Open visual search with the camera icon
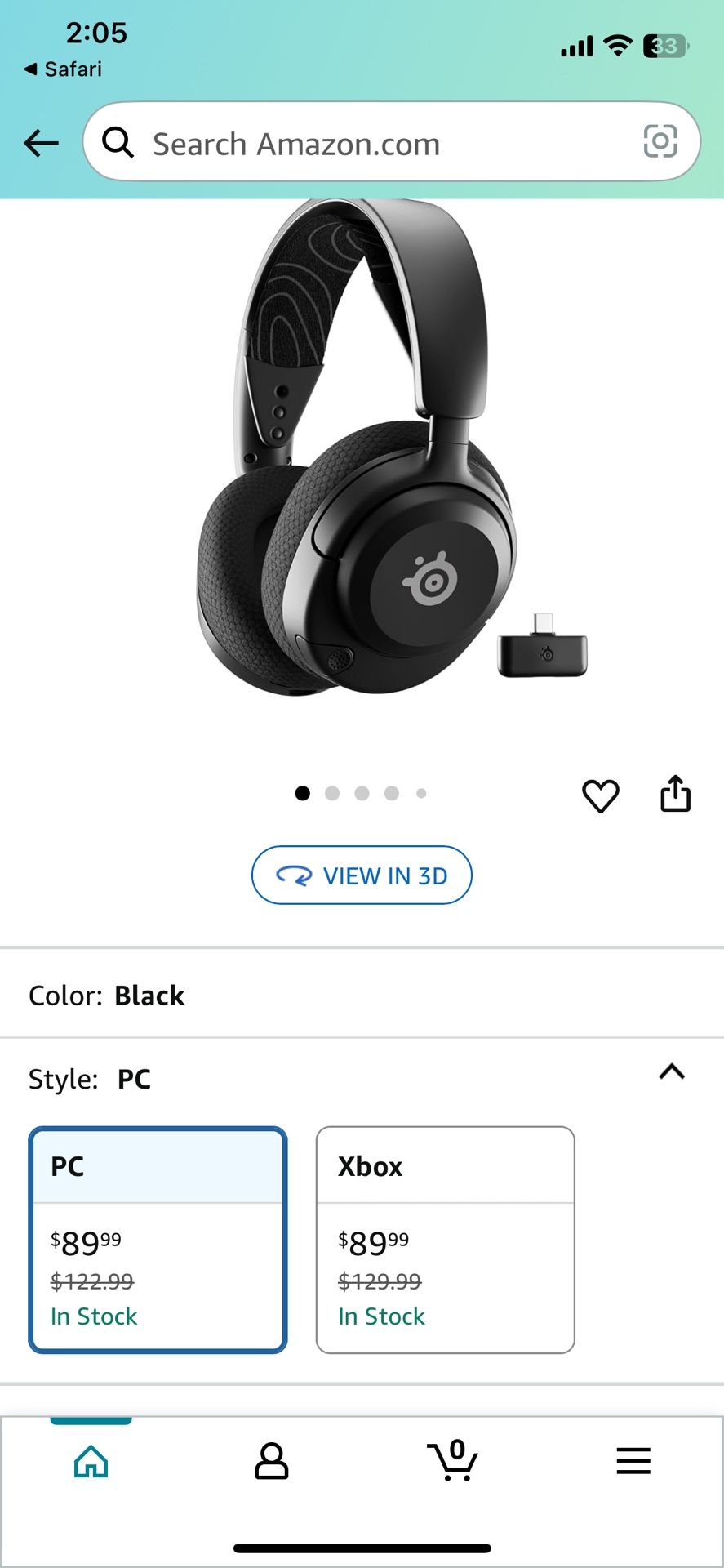 [x=660, y=142]
